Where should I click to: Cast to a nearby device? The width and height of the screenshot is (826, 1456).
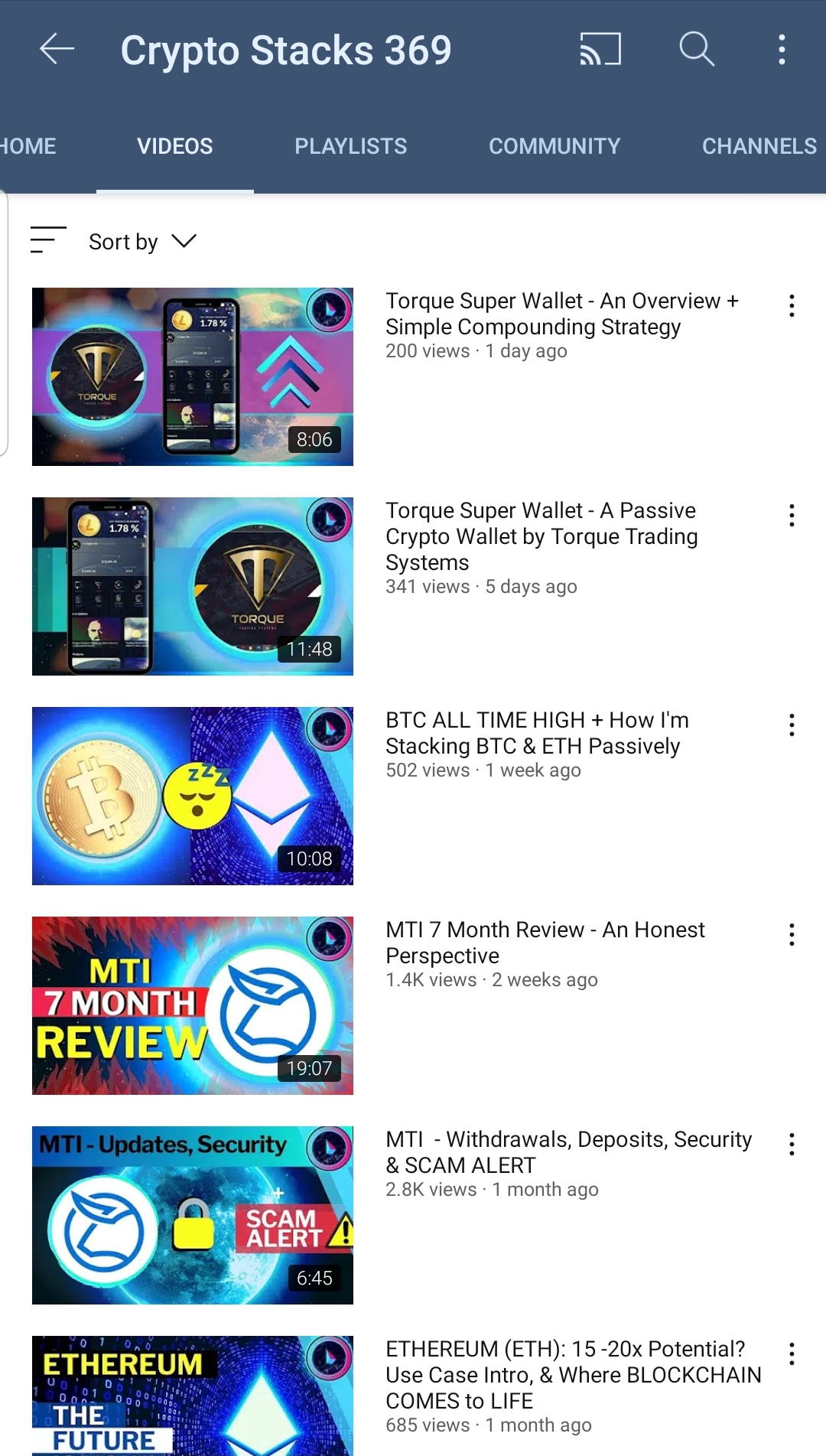tap(600, 50)
